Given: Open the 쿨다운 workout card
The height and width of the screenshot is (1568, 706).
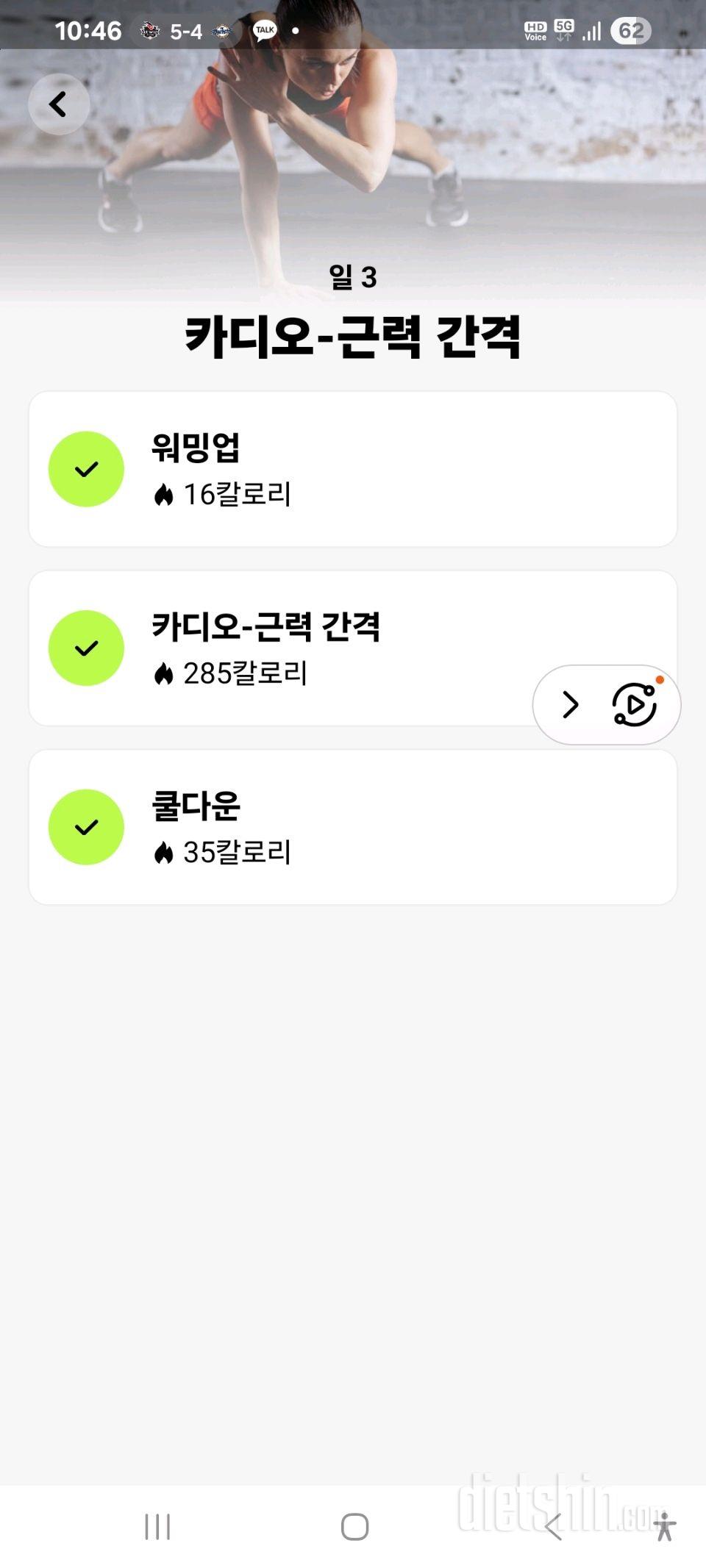Looking at the screenshot, I should pyautogui.click(x=353, y=827).
